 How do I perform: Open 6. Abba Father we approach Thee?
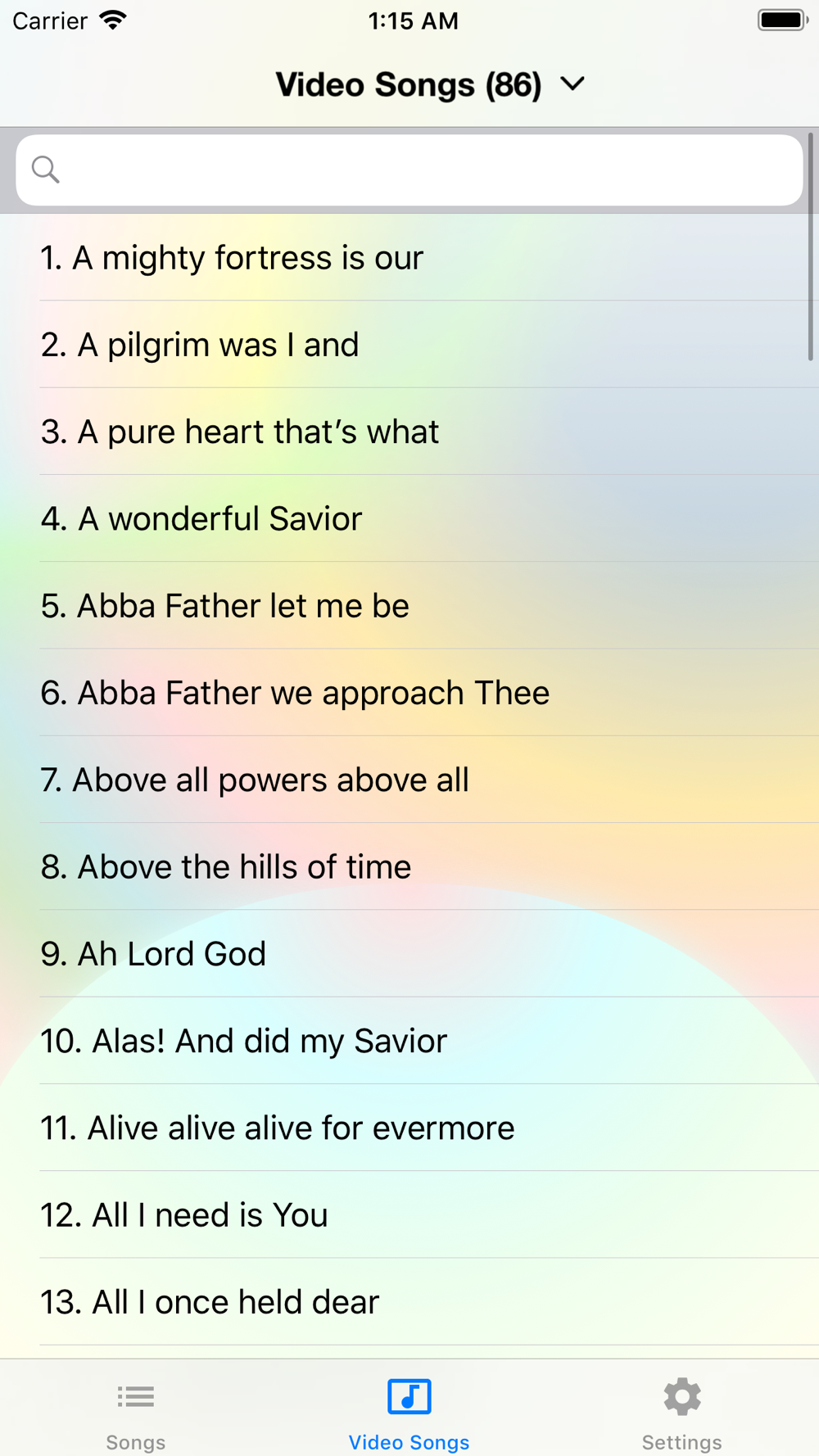click(409, 693)
